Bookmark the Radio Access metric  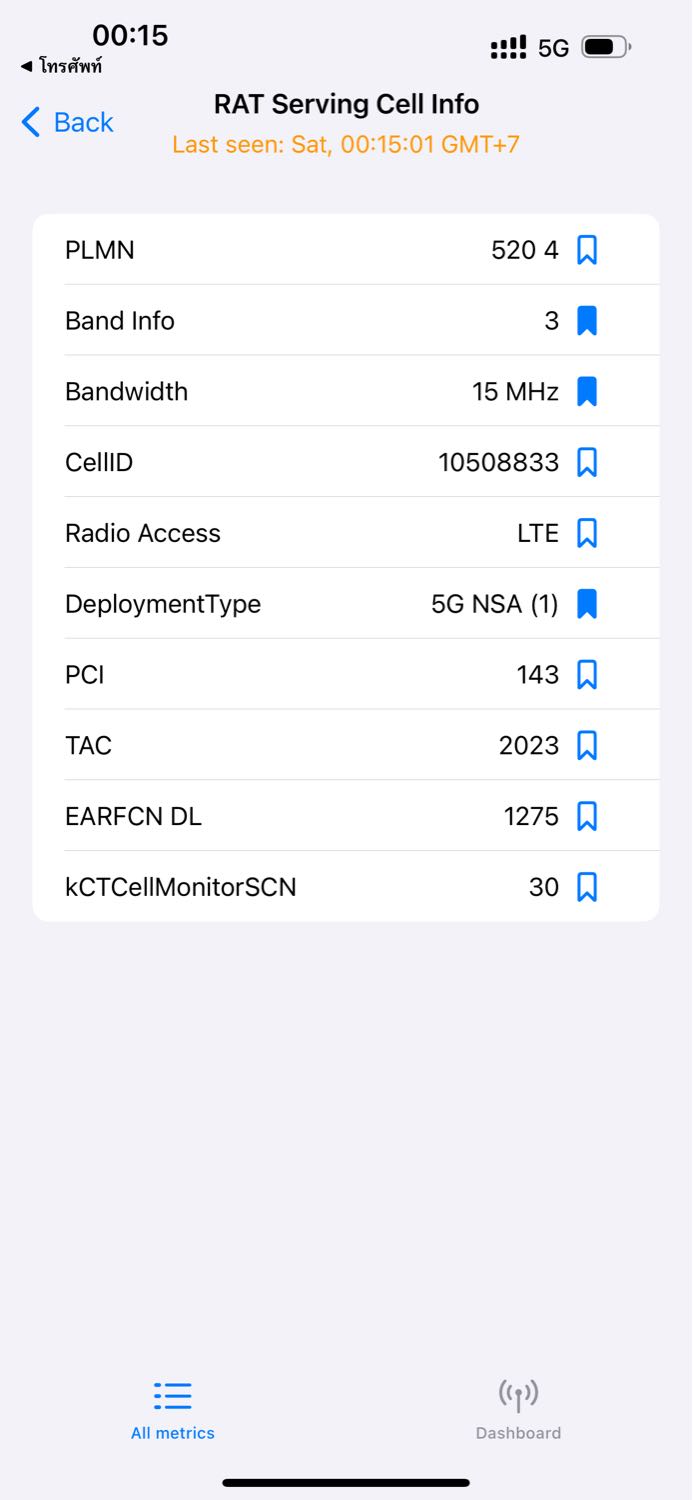tap(587, 533)
